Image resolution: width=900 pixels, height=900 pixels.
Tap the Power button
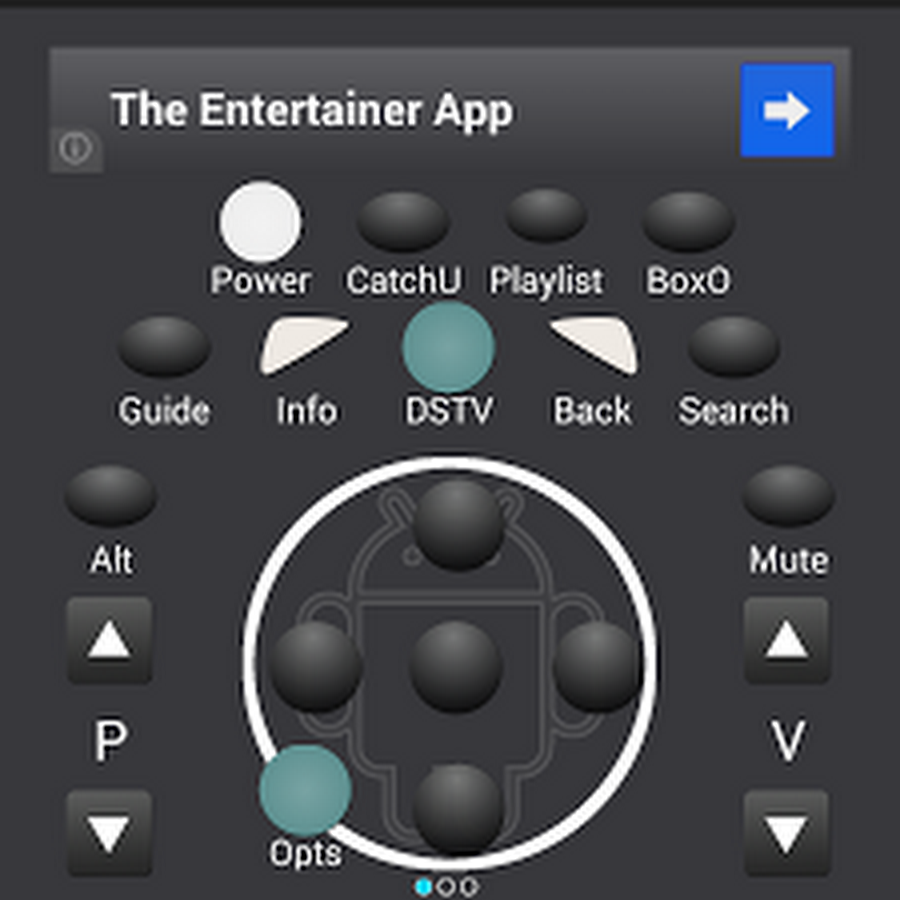coord(260,221)
